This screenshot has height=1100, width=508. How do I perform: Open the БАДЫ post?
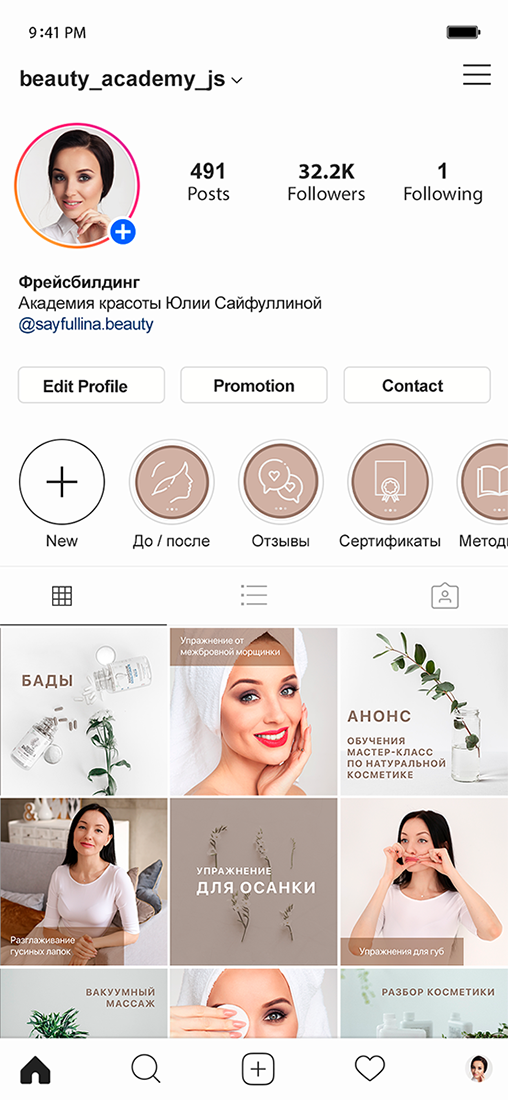(x=83, y=711)
